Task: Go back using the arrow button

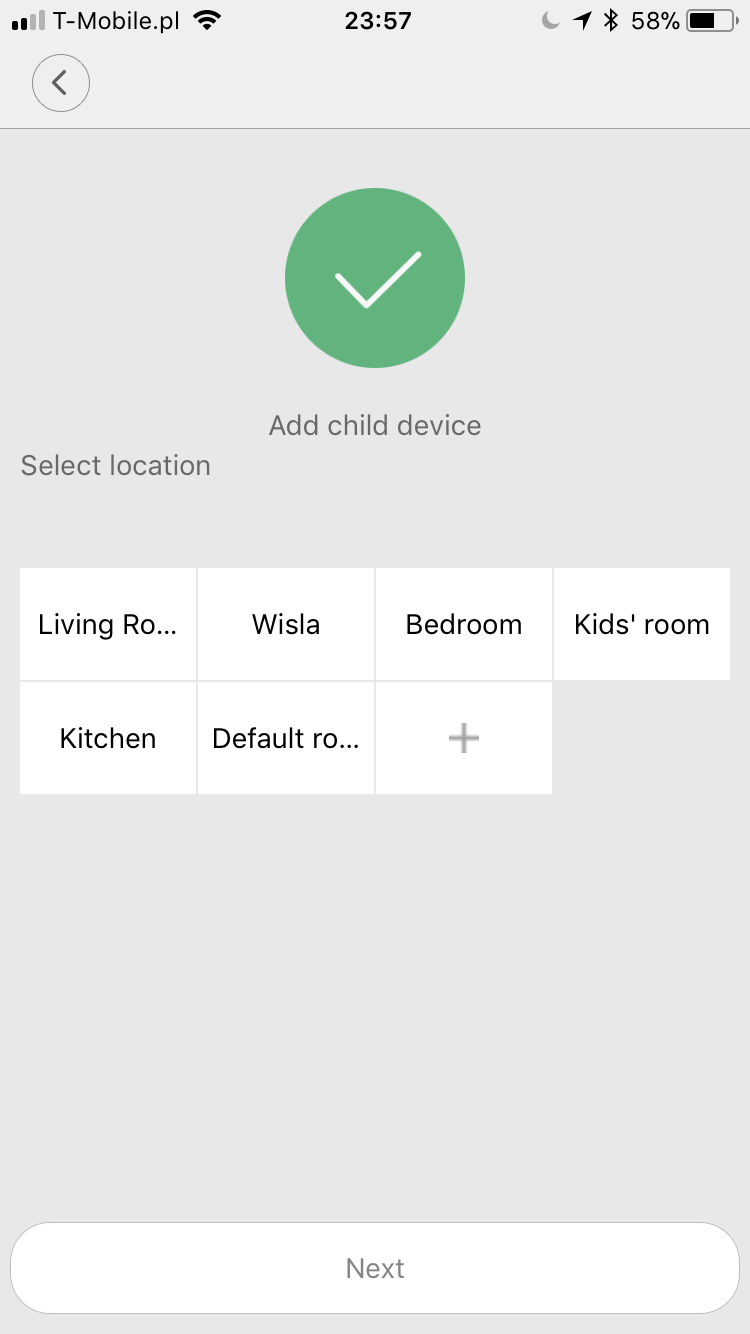Action: pyautogui.click(x=61, y=83)
